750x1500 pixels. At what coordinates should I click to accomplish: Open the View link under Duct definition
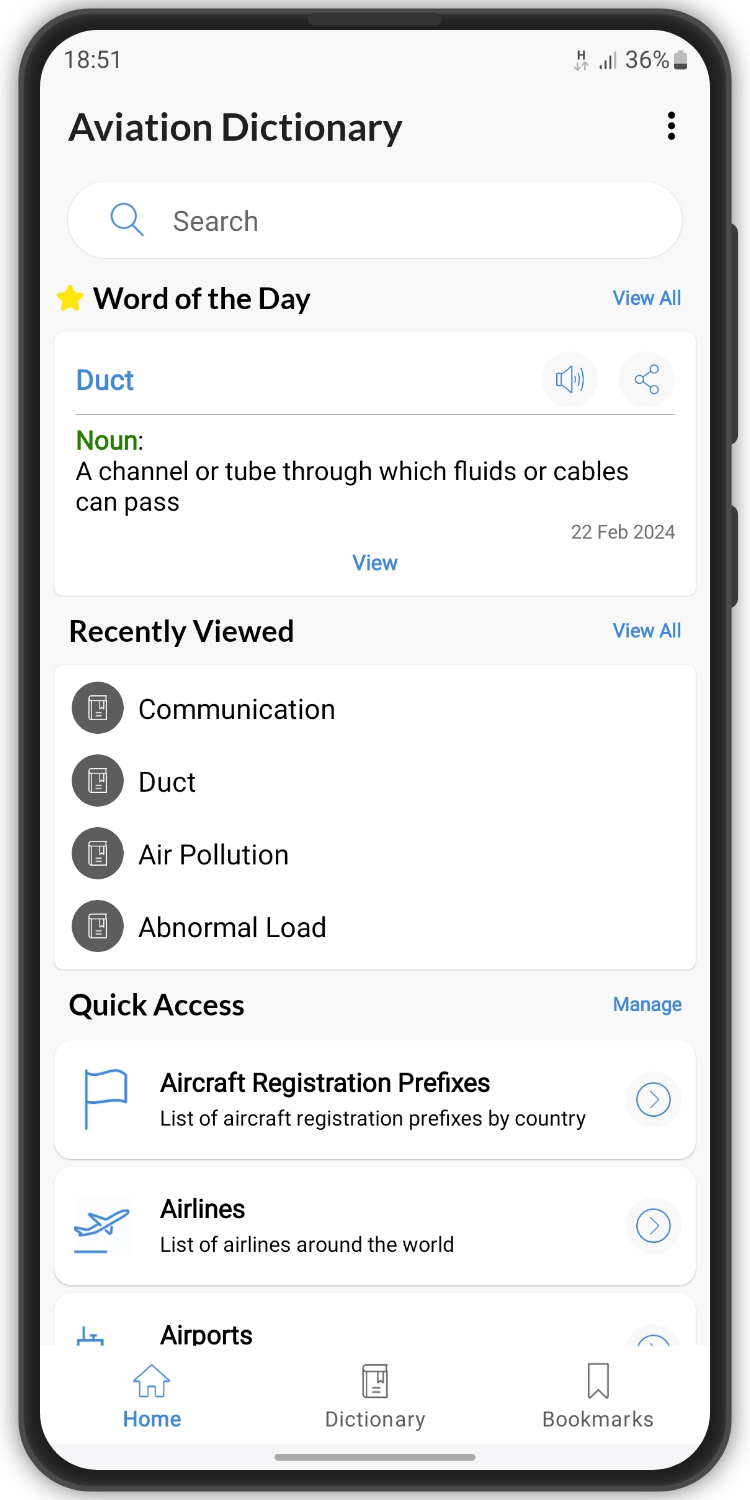tap(375, 563)
